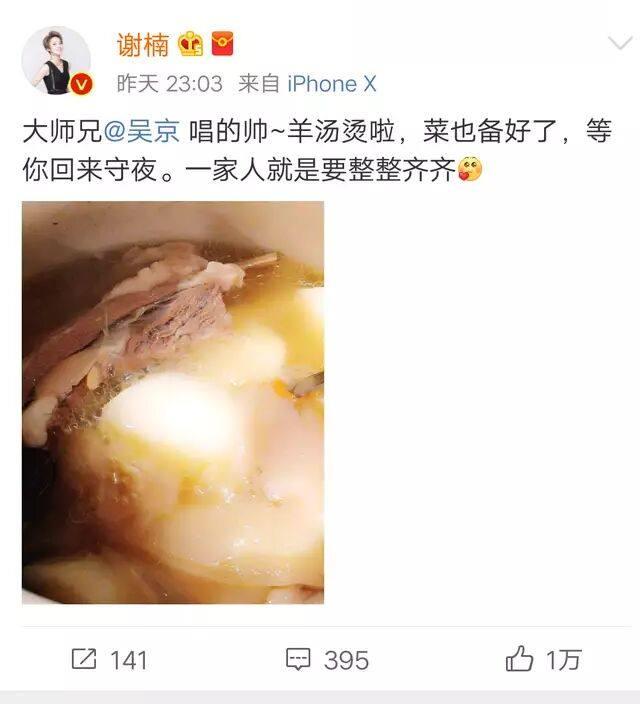Viewport: 640px width, 704px height.
Task: Like this post with 1万 likes
Action: point(543,660)
